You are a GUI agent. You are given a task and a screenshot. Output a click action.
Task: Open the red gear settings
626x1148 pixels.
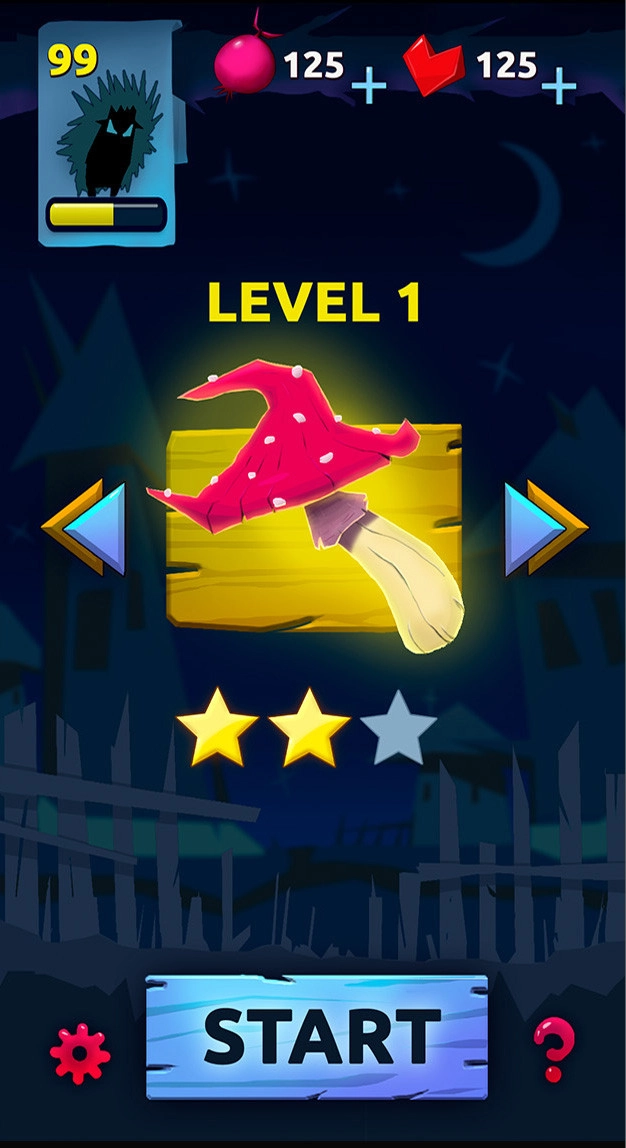[x=80, y=1052]
